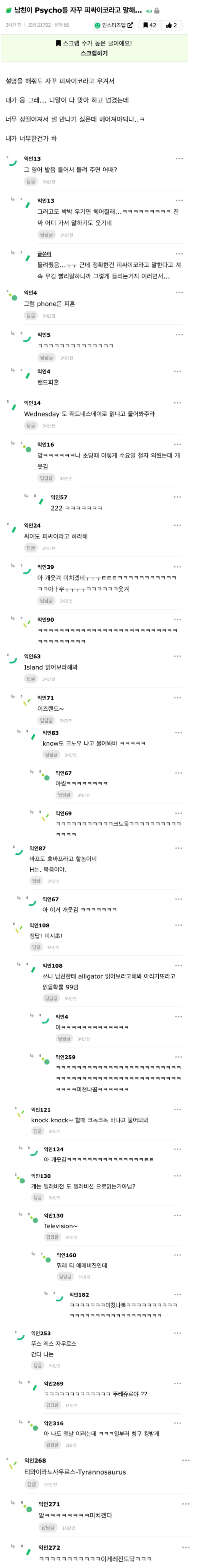Tap 스크랩하기 in the green banner
This screenshot has height=1568, width=197.
tap(94, 53)
